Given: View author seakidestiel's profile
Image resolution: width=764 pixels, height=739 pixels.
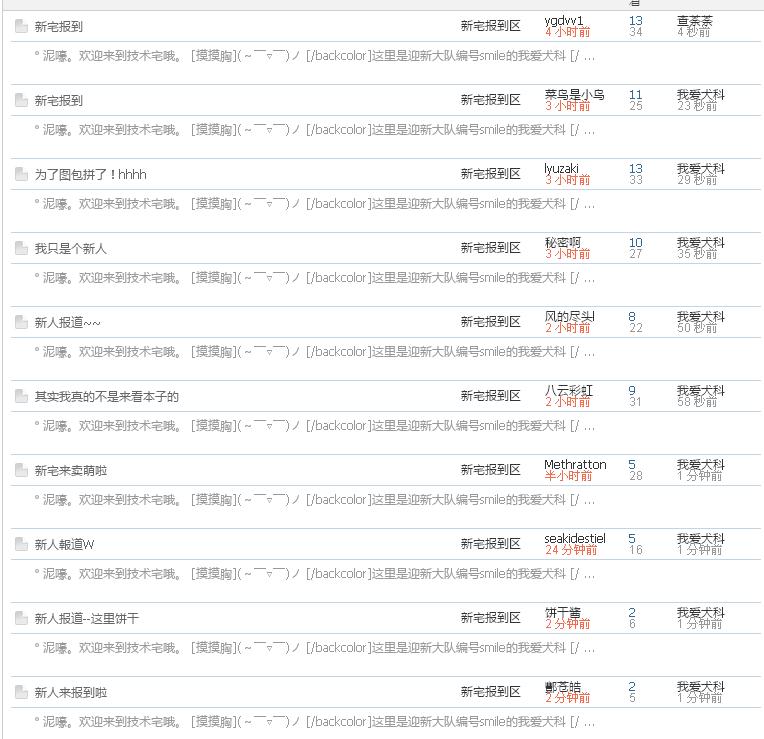Looking at the screenshot, I should pyautogui.click(x=575, y=539).
